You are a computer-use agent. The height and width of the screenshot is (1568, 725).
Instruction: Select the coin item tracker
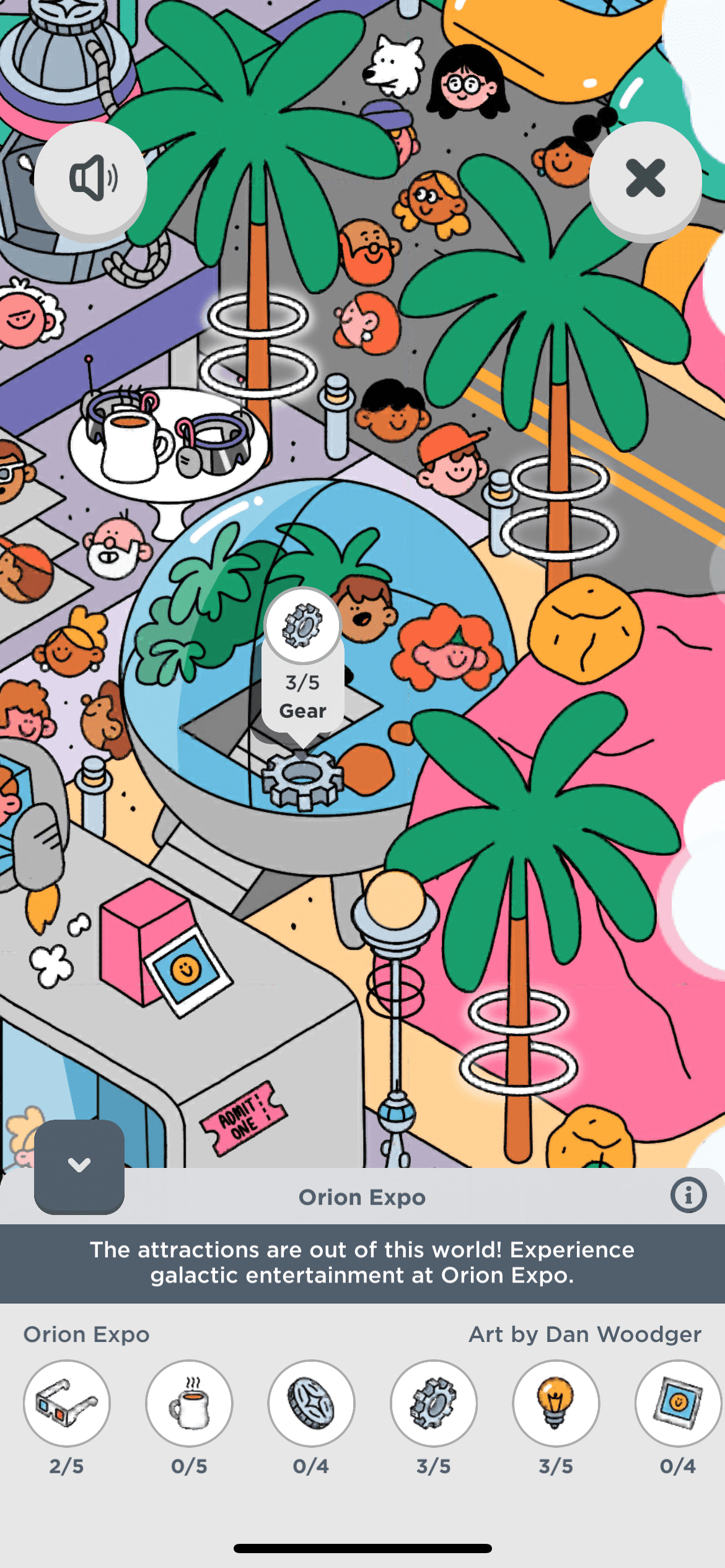[x=311, y=1403]
